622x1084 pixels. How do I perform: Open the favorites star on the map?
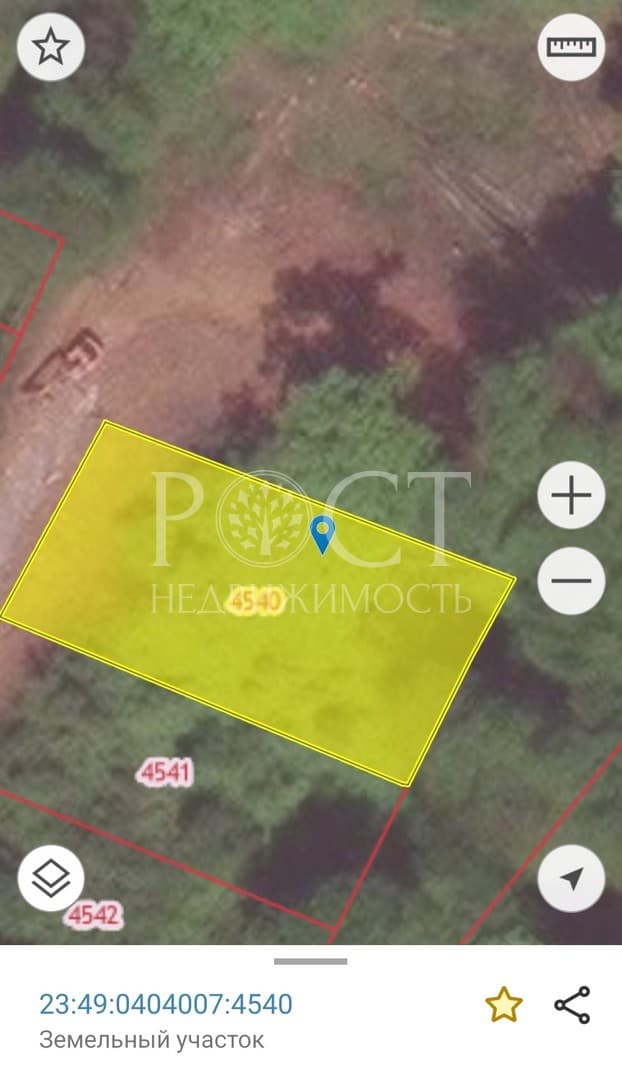point(50,47)
